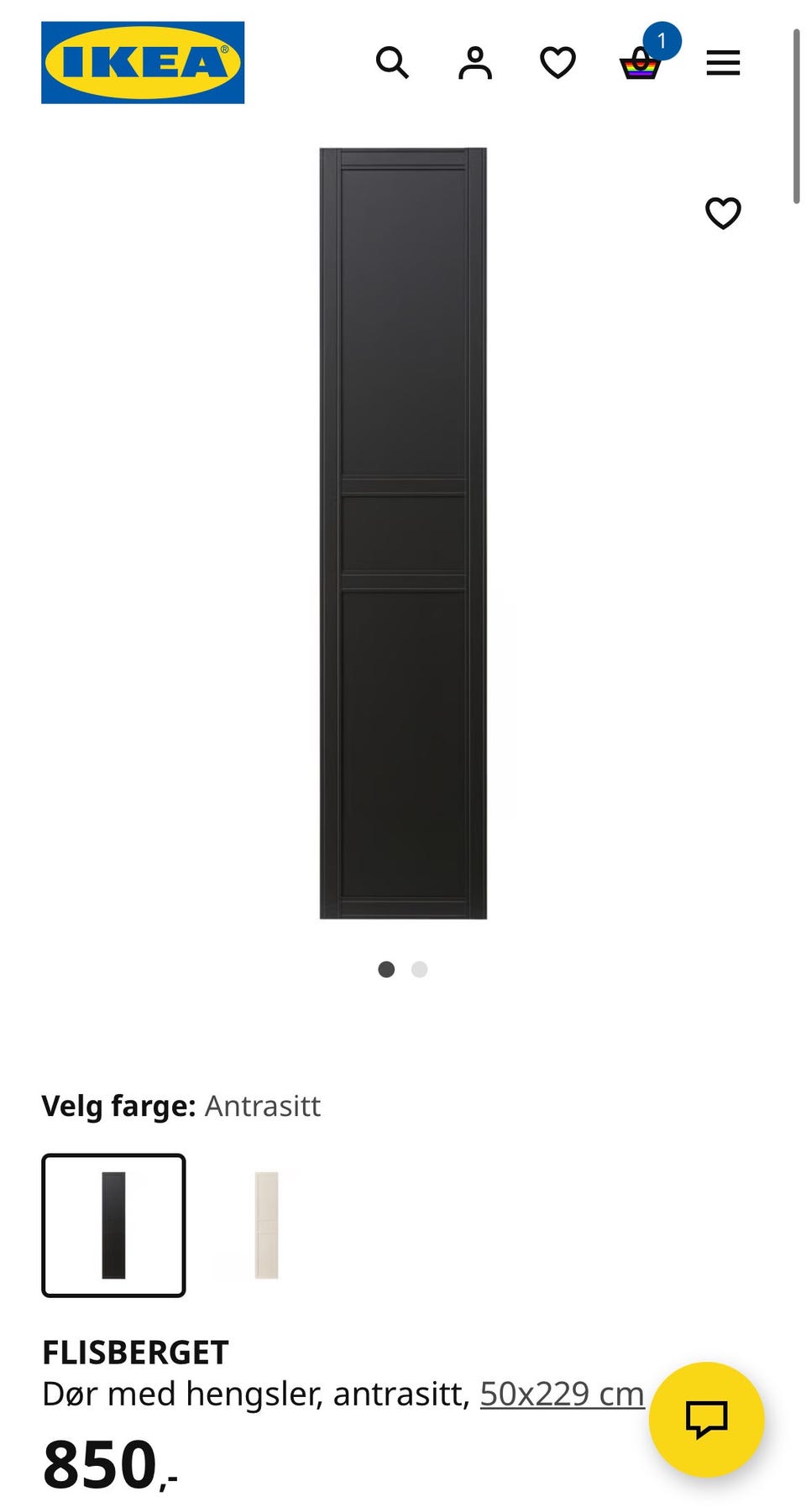This screenshot has width=806, height=1512.
Task: Enlarge the black door product image
Action: tap(403, 534)
